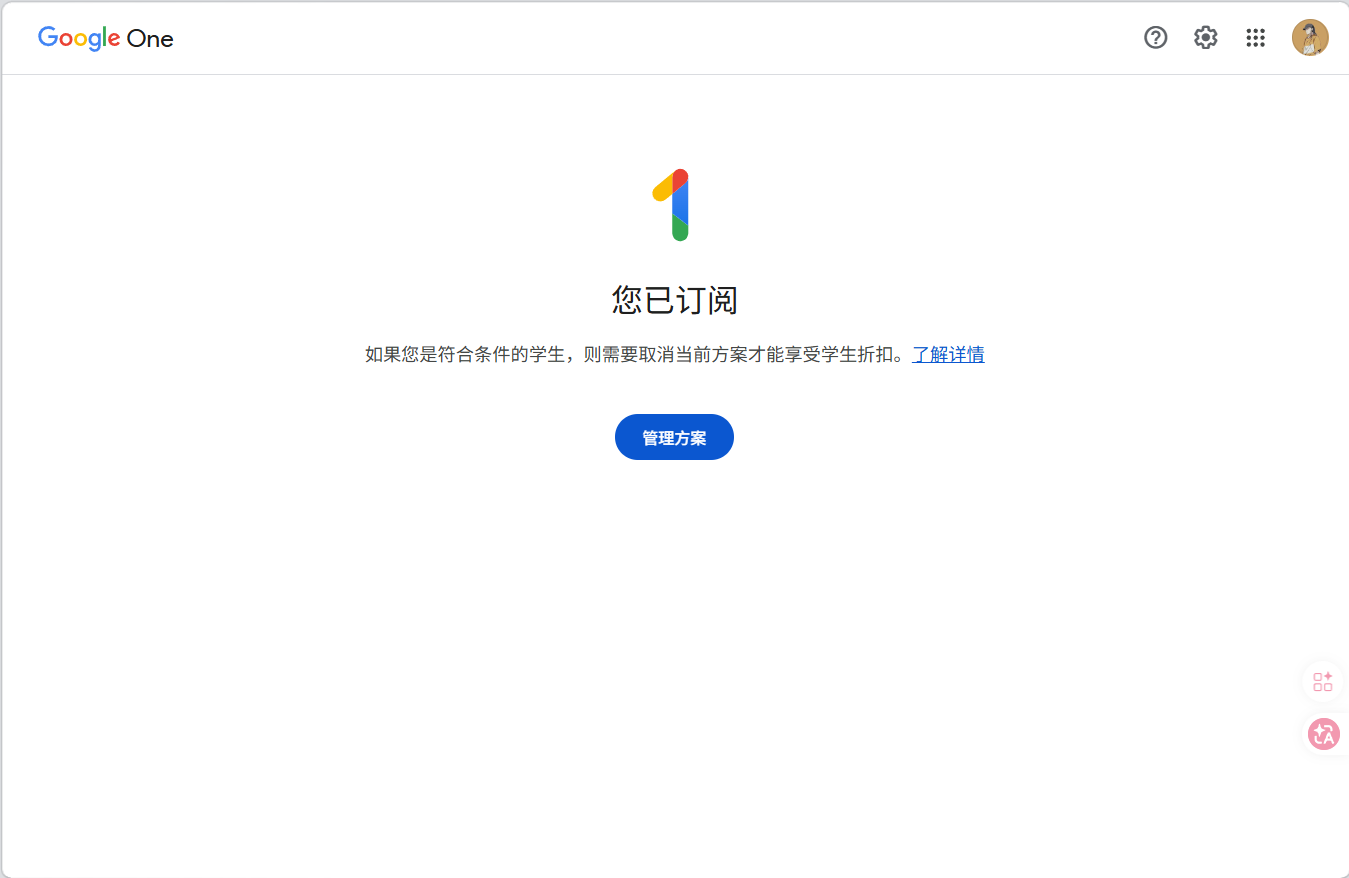Open the settings gear

[x=1205, y=38]
